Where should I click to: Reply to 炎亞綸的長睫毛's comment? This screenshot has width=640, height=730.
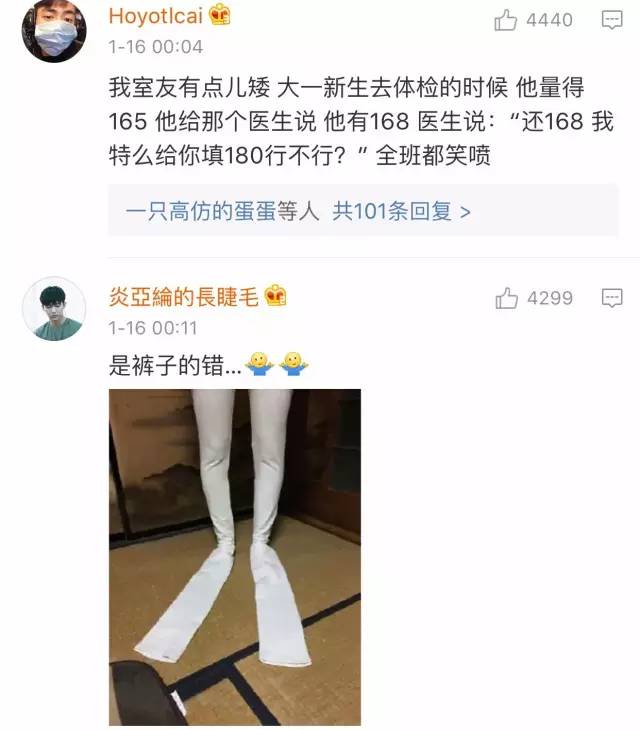click(x=612, y=298)
